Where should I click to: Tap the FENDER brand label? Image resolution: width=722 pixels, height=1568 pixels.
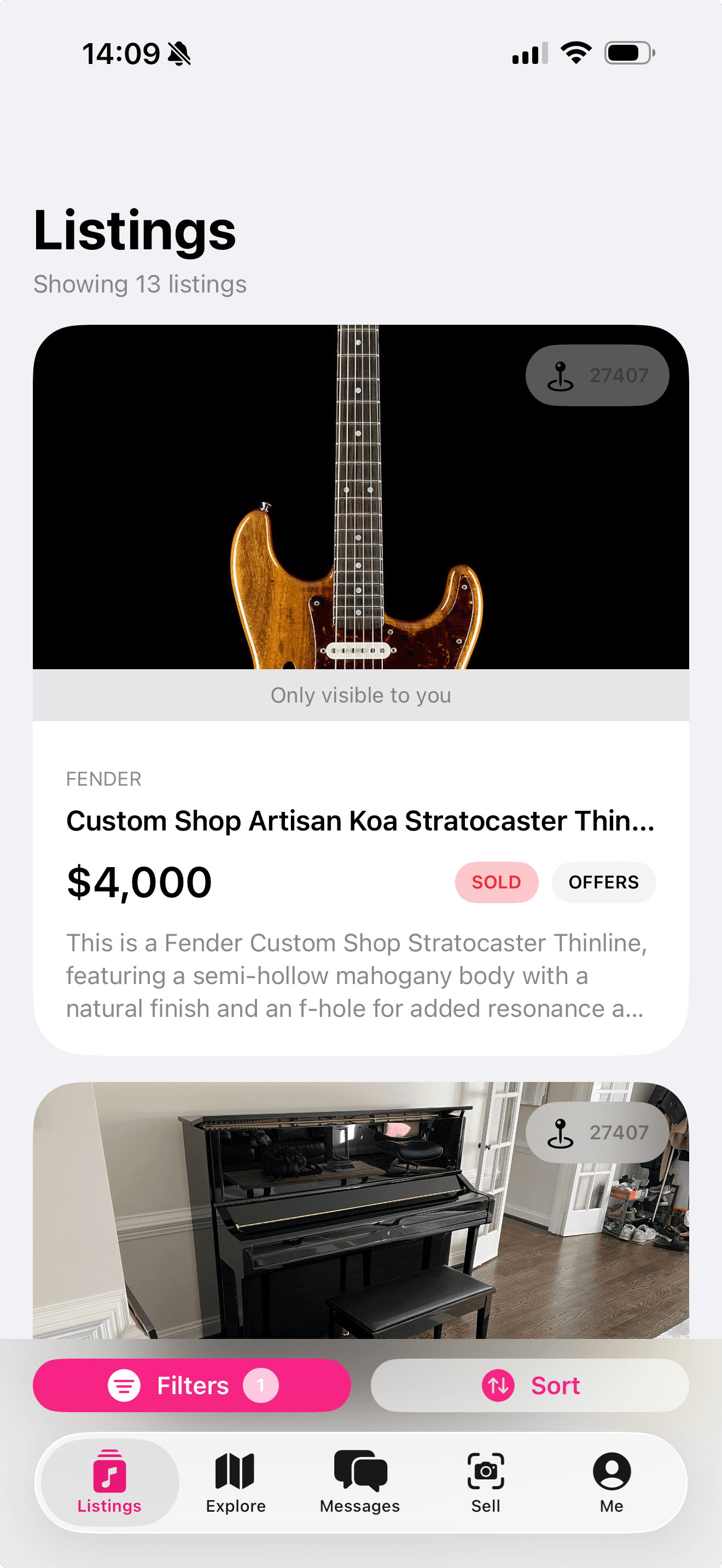(x=104, y=779)
